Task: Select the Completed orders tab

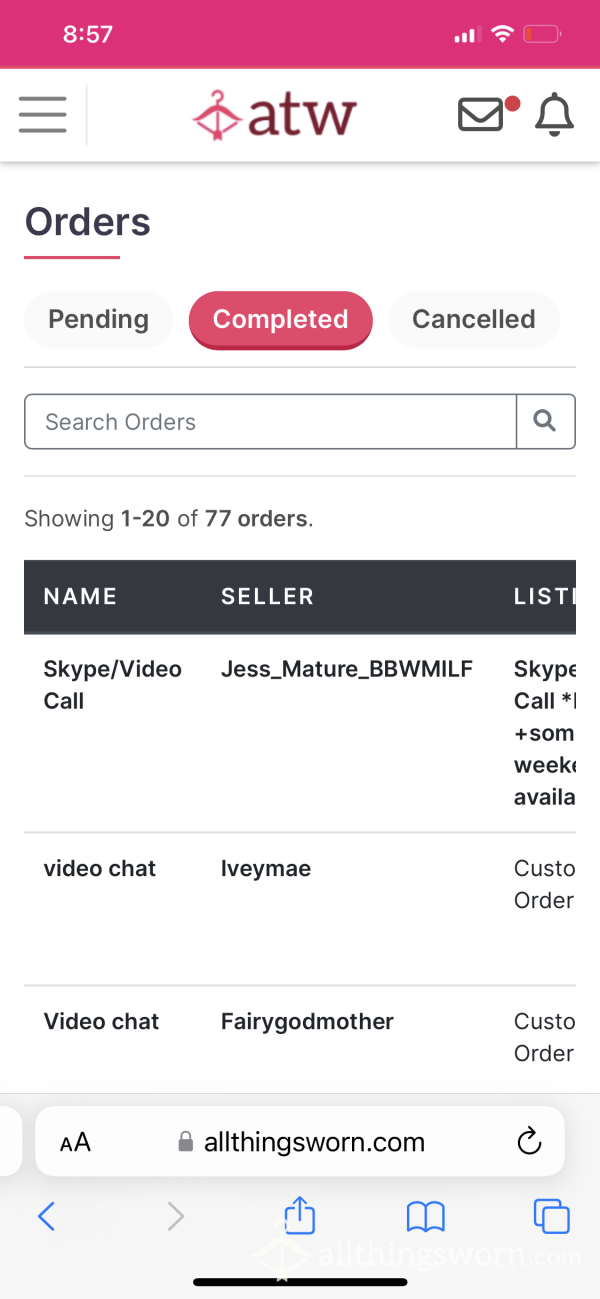Action: click(x=280, y=319)
